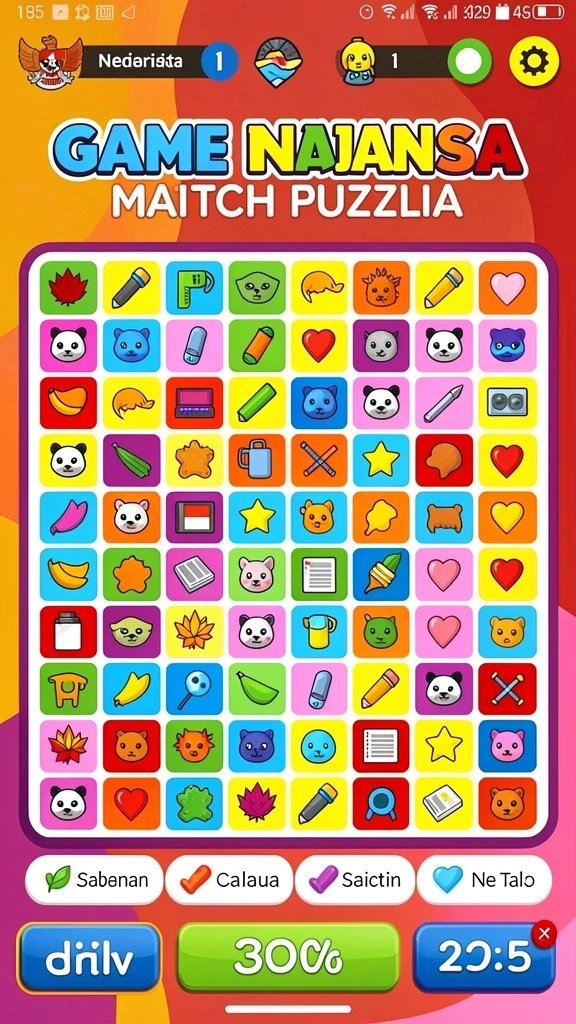Choose the Ne Talo chip
The image size is (576, 1024).
coord(484,880)
